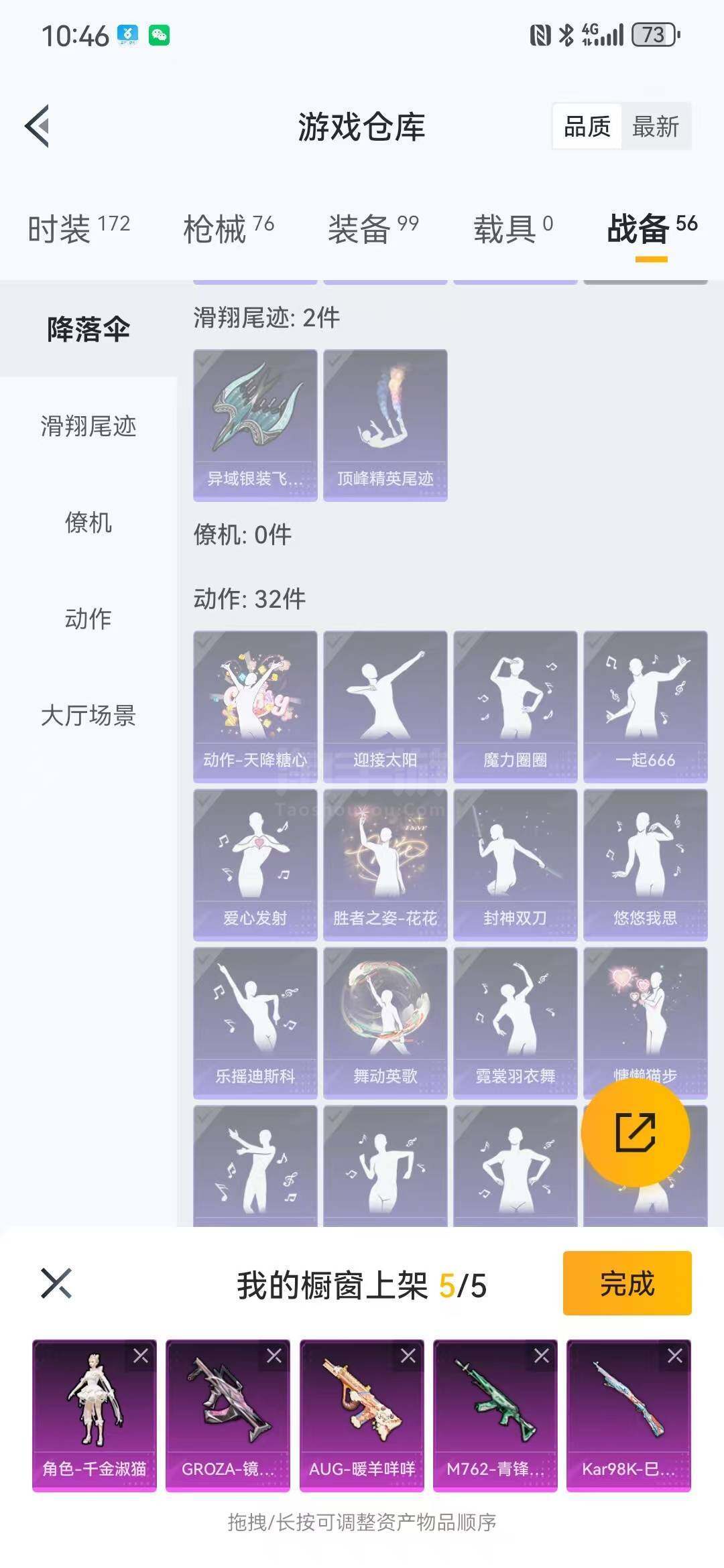
Task: Remove AUG-暖羊咩咩 from showcase
Action: 408,1356
